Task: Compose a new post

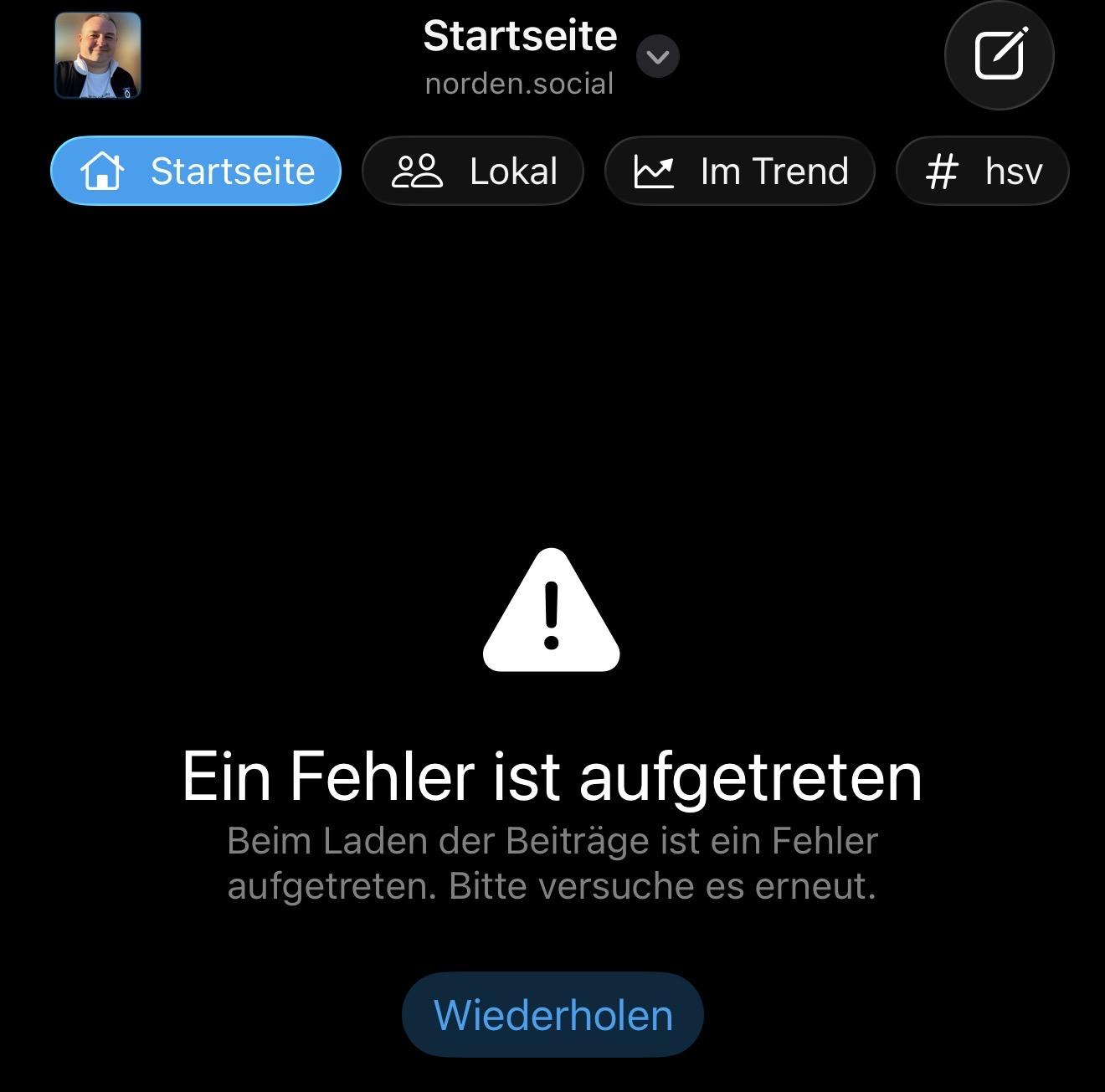Action: [999, 55]
